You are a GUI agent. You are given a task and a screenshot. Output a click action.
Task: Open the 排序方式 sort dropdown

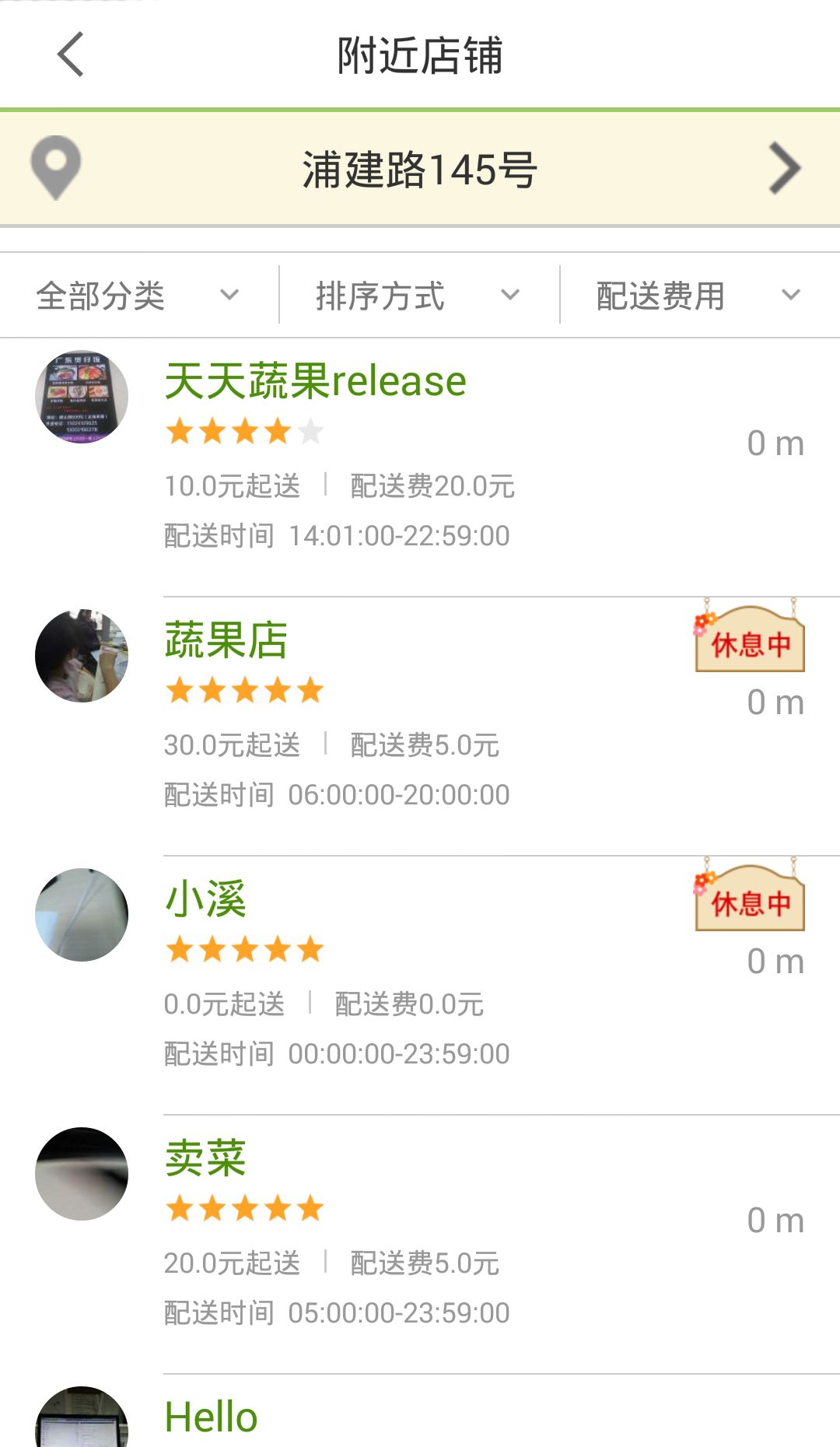pos(418,296)
